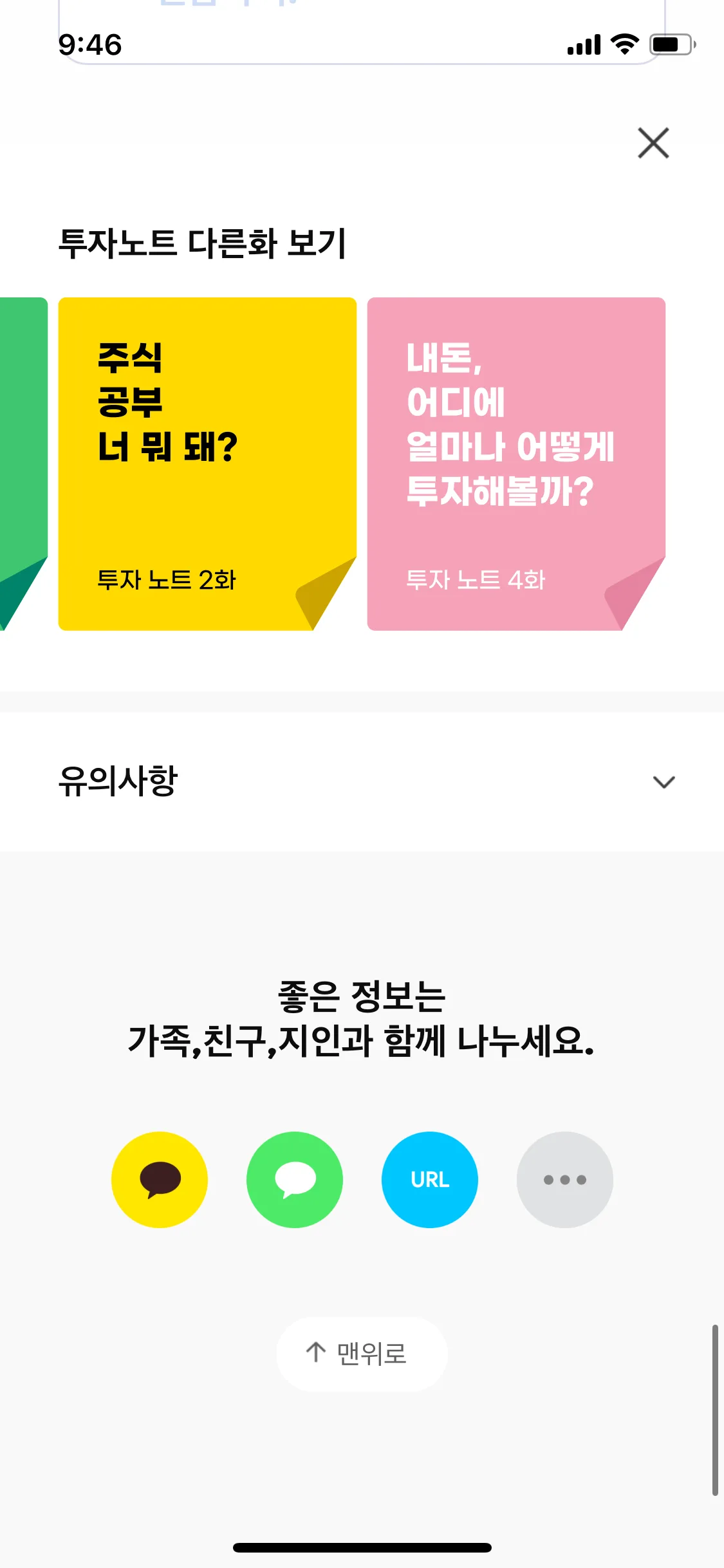Open the pink 투자 노트 4화 card
Image resolution: width=724 pixels, height=1568 pixels.
516,463
